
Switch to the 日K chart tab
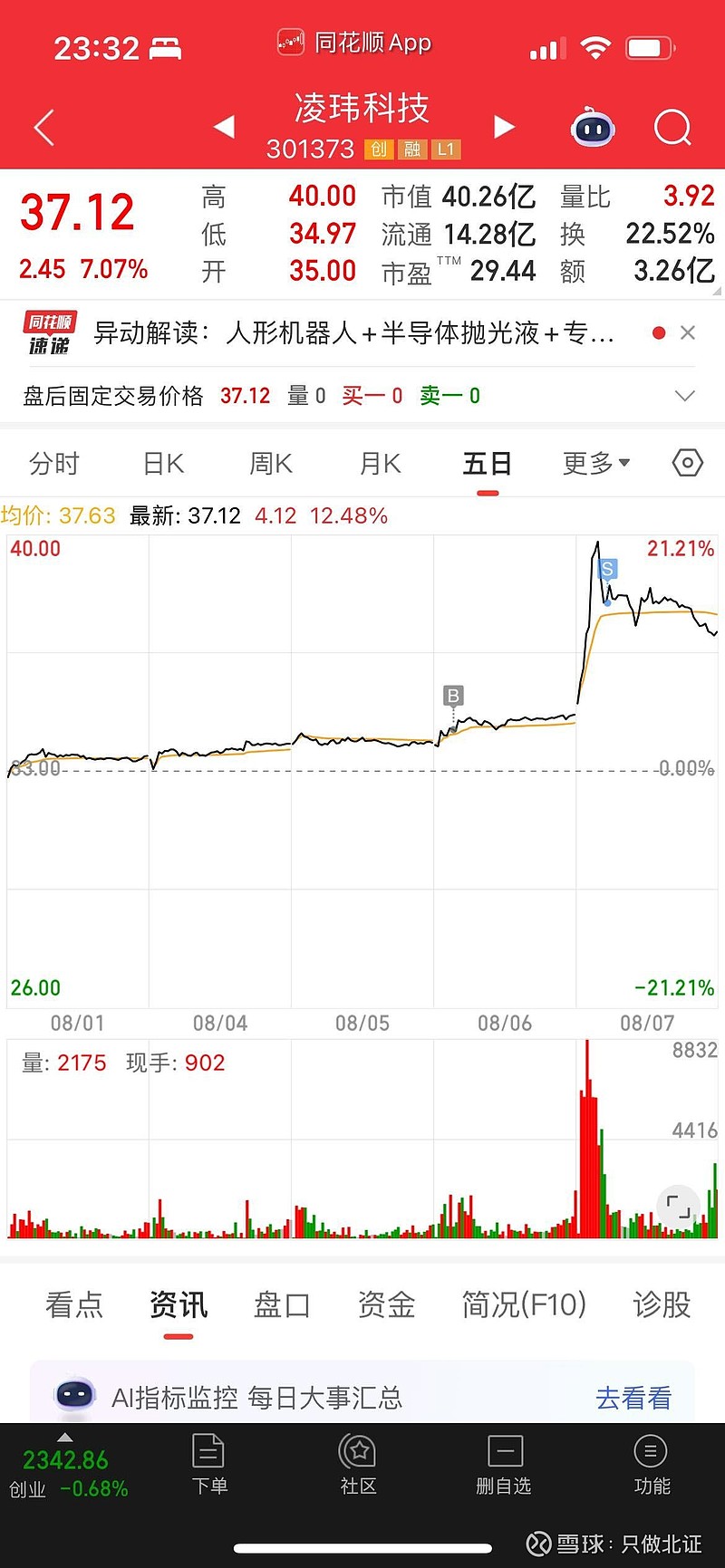tap(164, 464)
